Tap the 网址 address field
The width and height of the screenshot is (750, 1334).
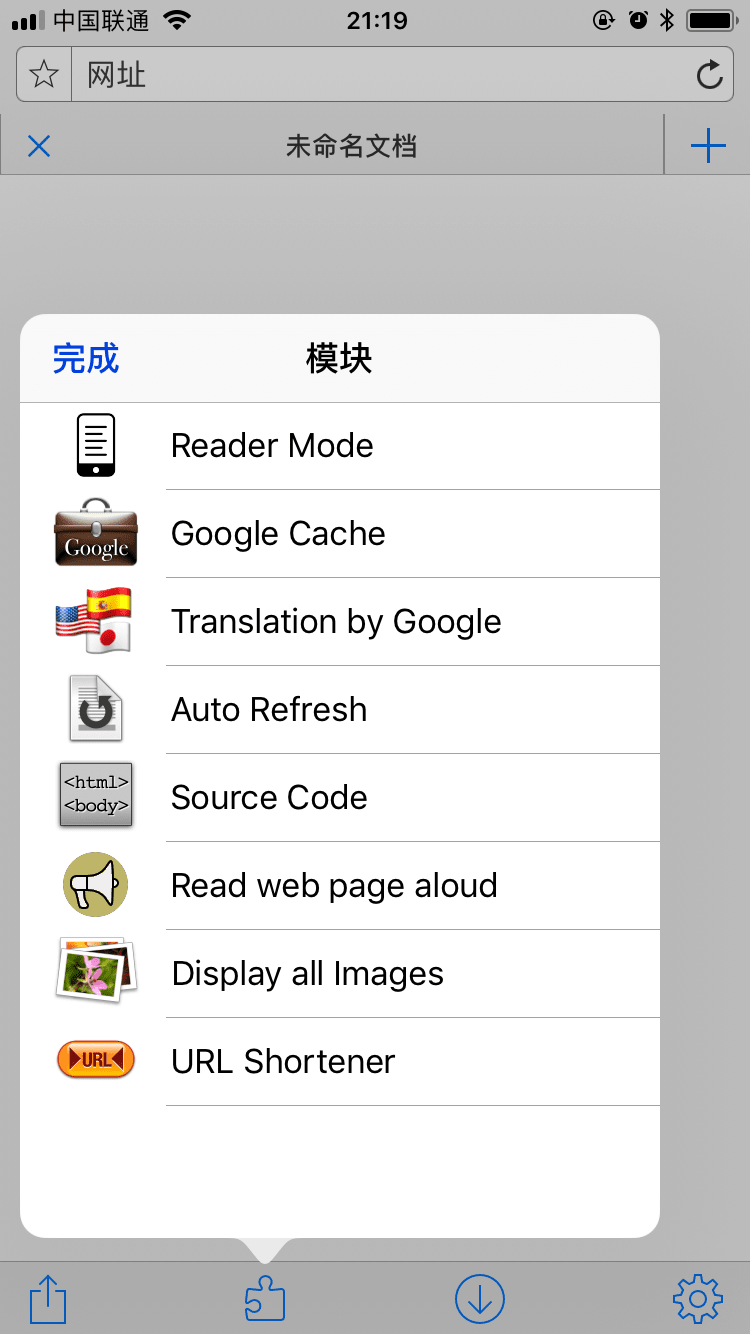380,75
